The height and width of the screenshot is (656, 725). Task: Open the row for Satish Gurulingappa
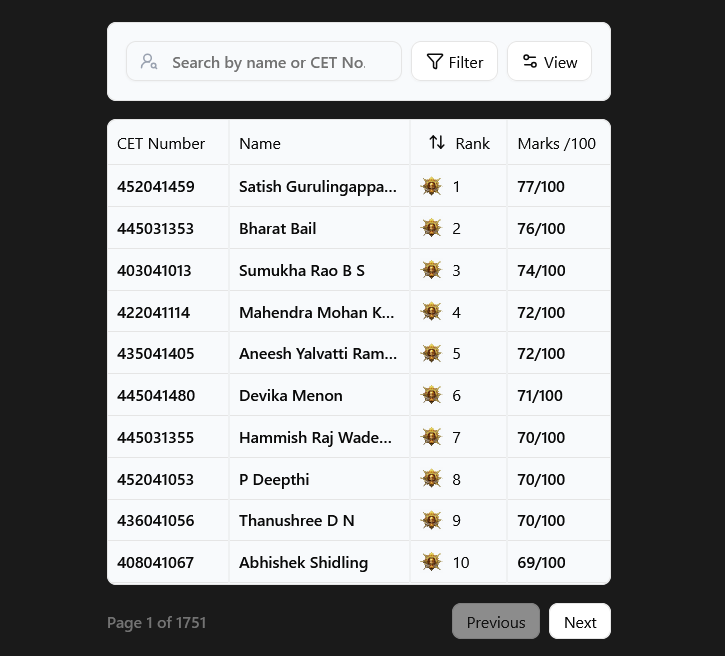(317, 186)
